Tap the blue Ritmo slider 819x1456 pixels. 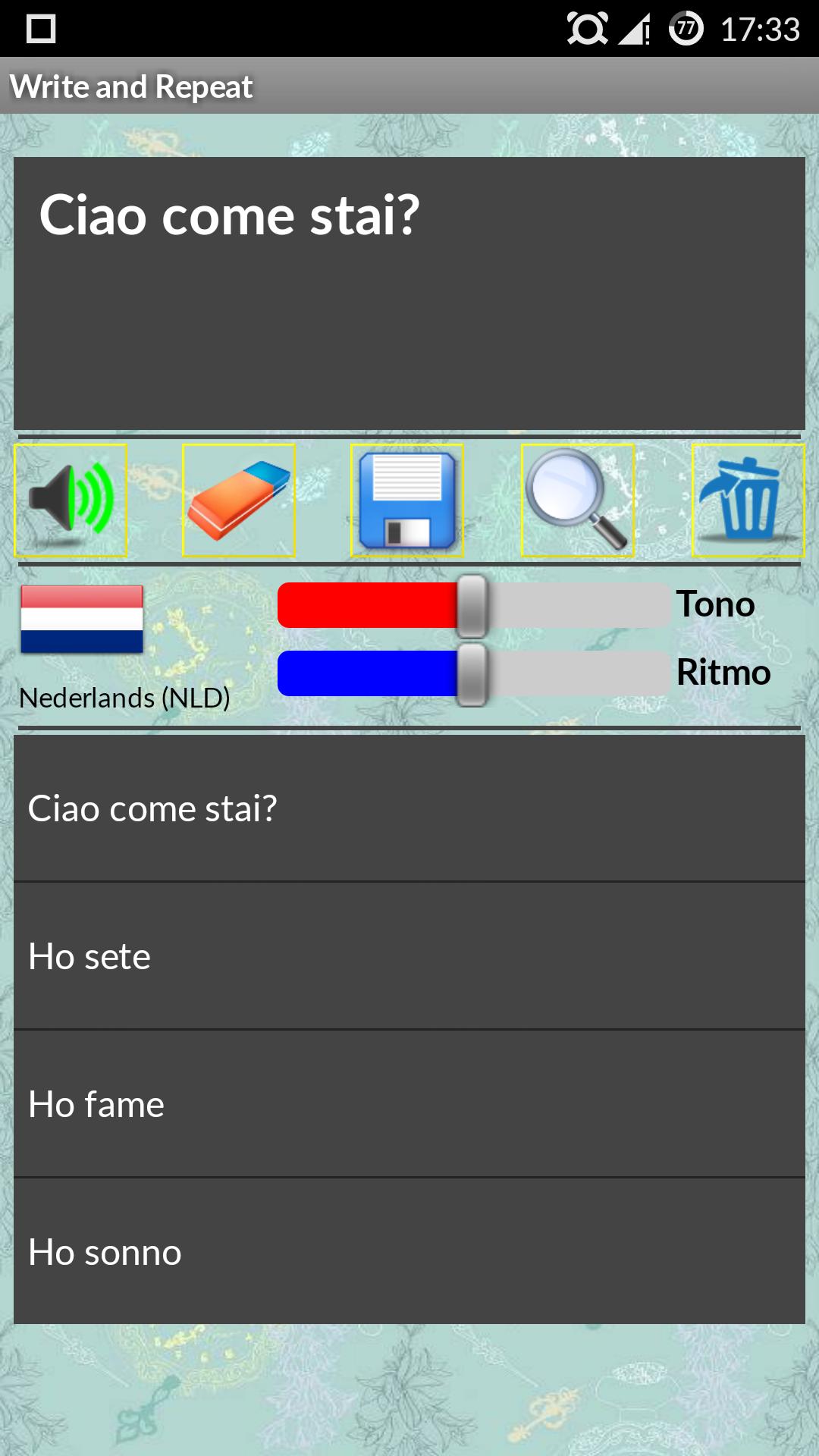[x=473, y=673]
